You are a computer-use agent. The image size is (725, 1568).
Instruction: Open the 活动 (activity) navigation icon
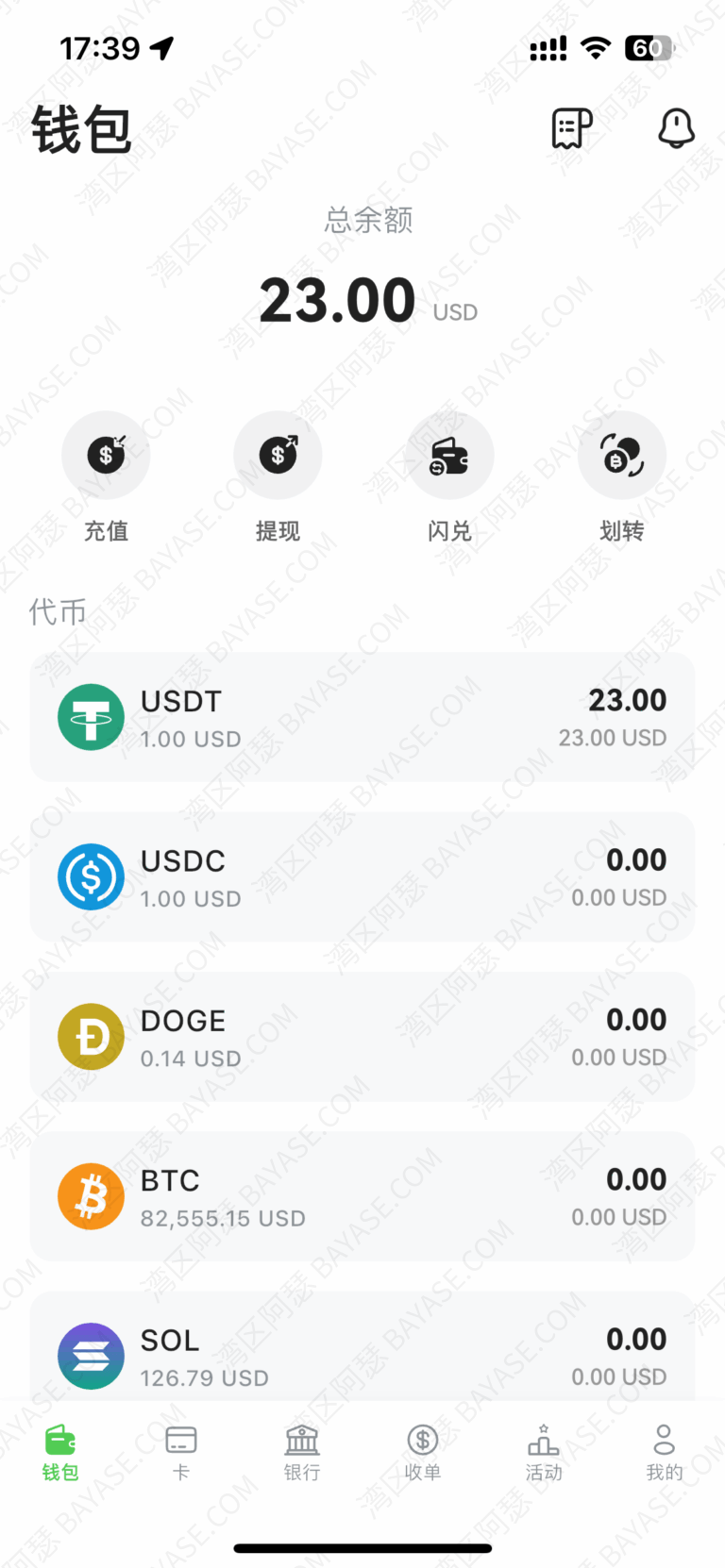pyautogui.click(x=543, y=1441)
